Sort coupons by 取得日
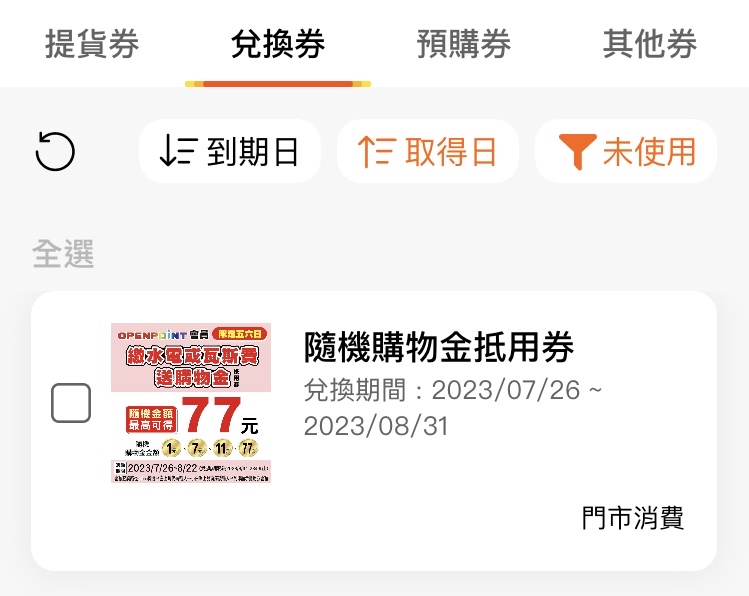Image resolution: width=749 pixels, height=596 pixels. [x=428, y=152]
